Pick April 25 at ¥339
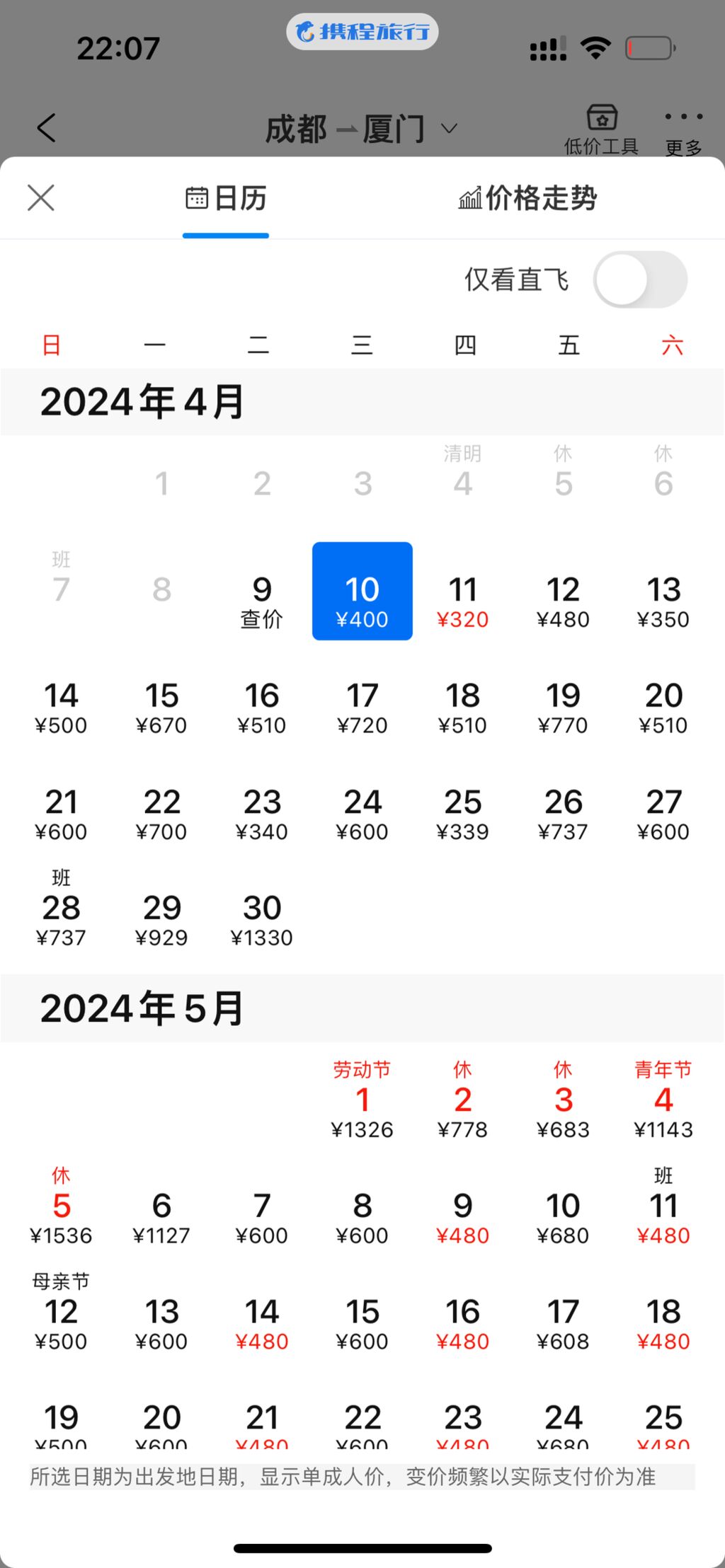Viewport: 725px width, 1568px height. 463,814
